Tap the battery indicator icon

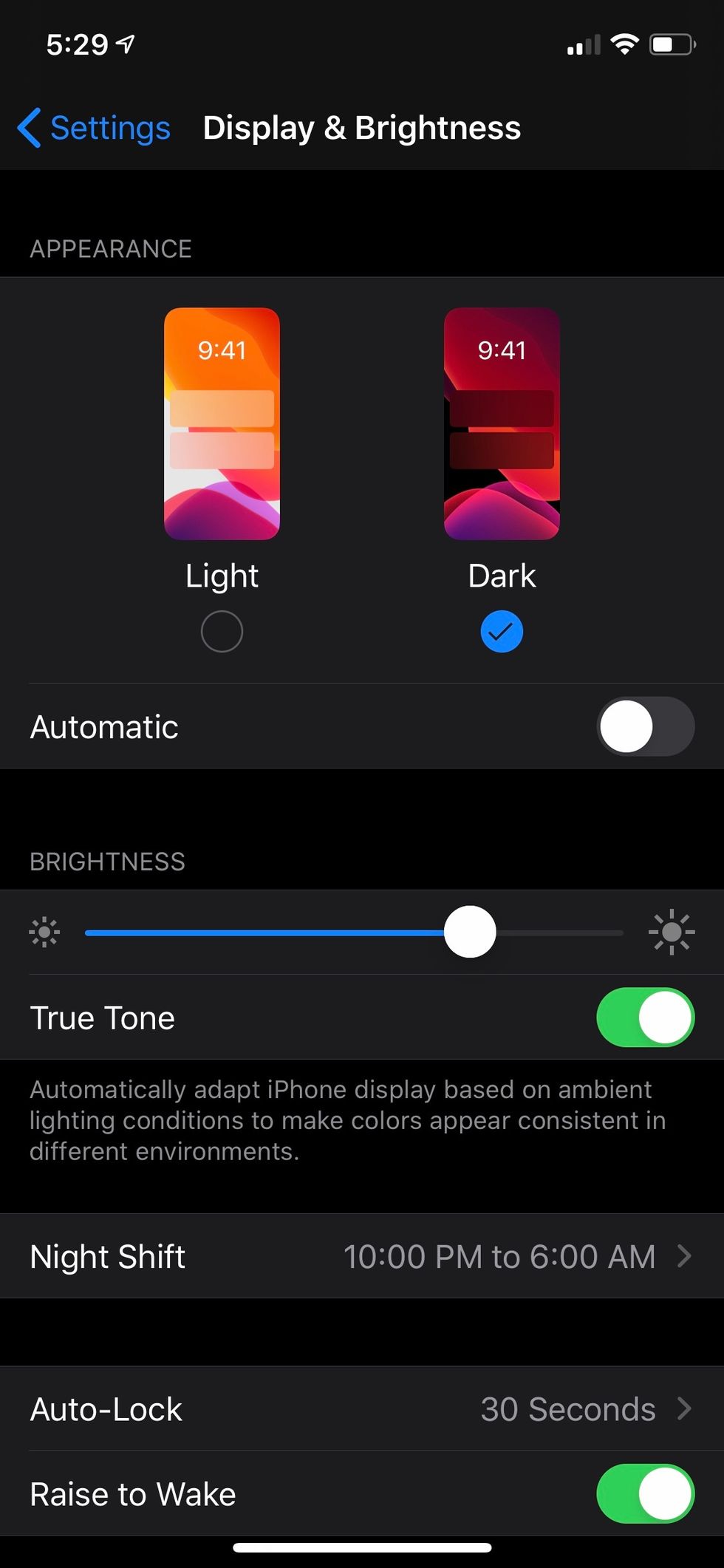click(671, 44)
